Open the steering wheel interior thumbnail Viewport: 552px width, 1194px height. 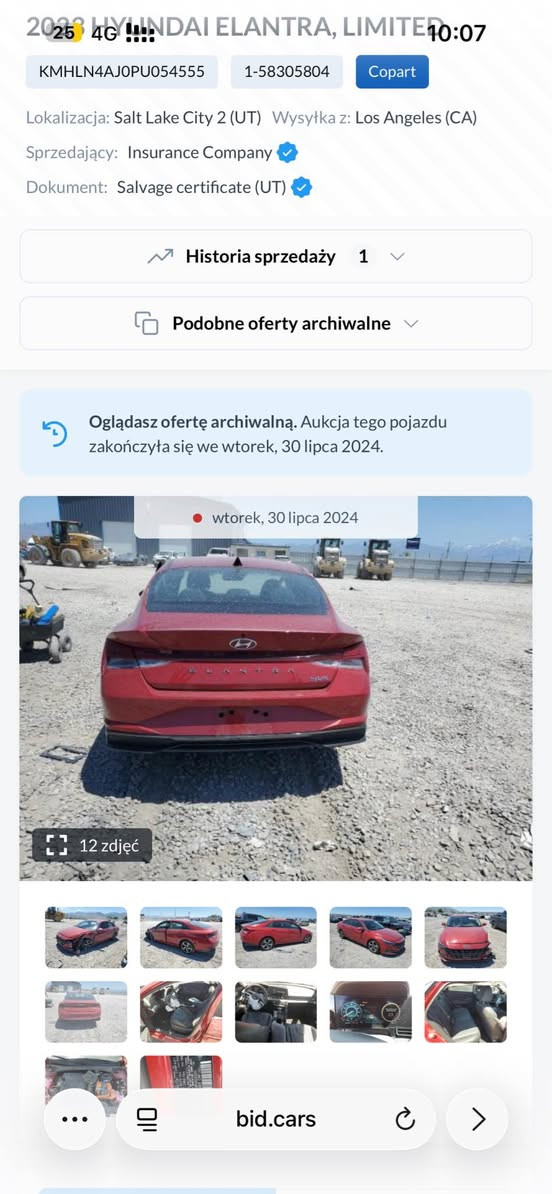click(276, 1011)
